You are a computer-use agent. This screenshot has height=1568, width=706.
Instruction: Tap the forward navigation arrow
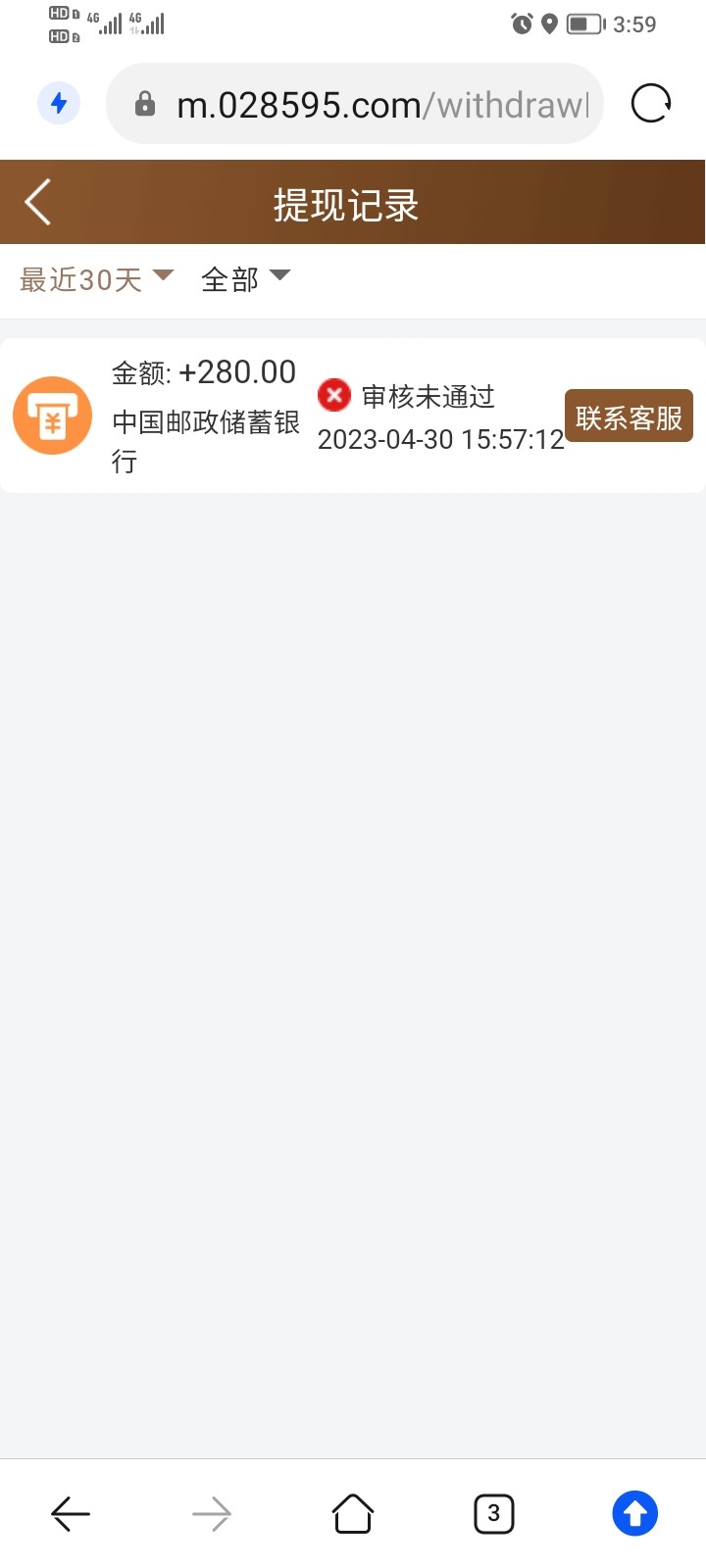point(211,1513)
